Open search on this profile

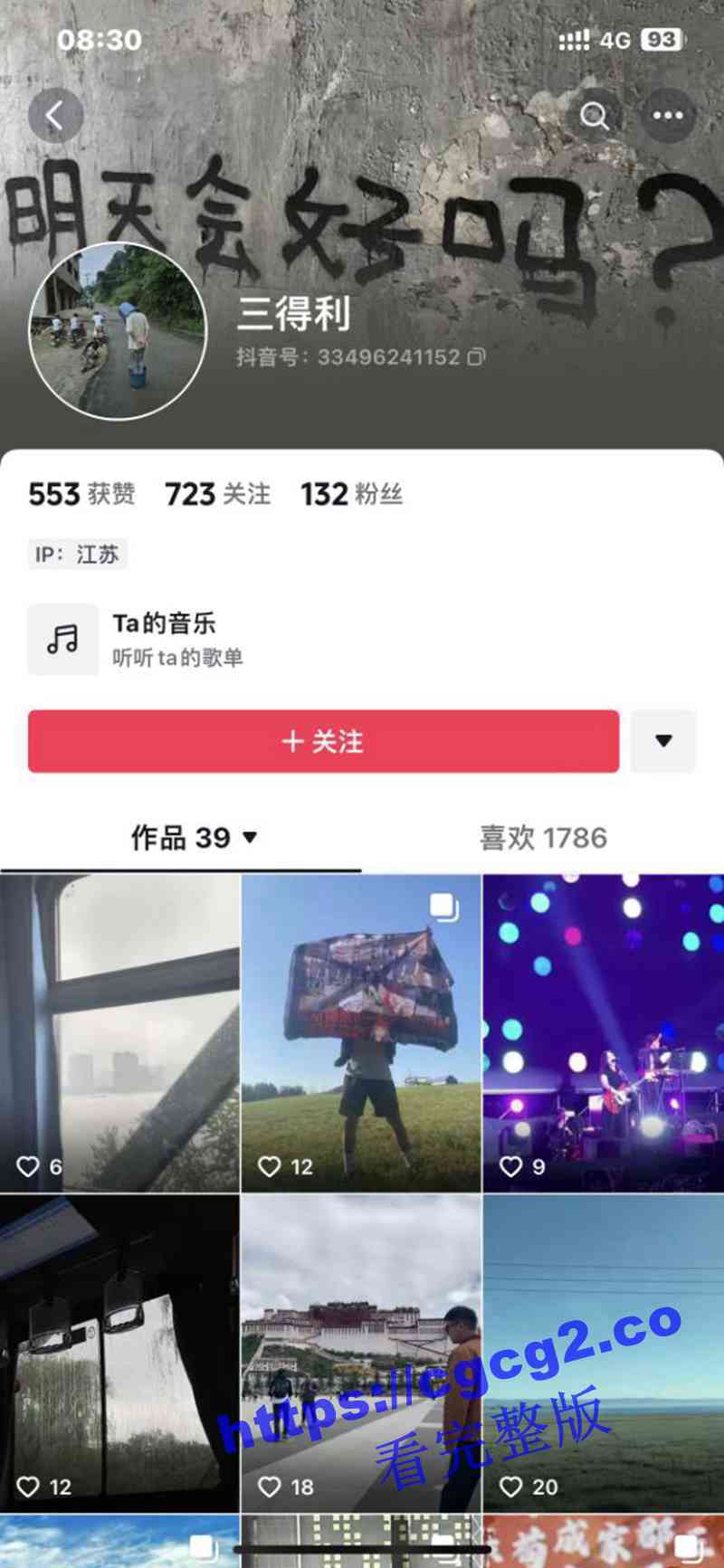594,116
